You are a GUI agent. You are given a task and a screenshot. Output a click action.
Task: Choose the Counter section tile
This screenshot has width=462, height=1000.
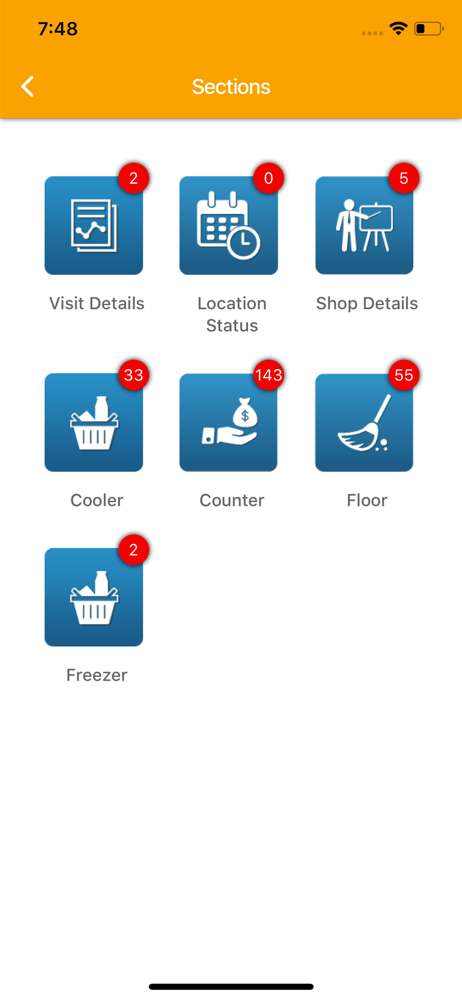coord(228,423)
